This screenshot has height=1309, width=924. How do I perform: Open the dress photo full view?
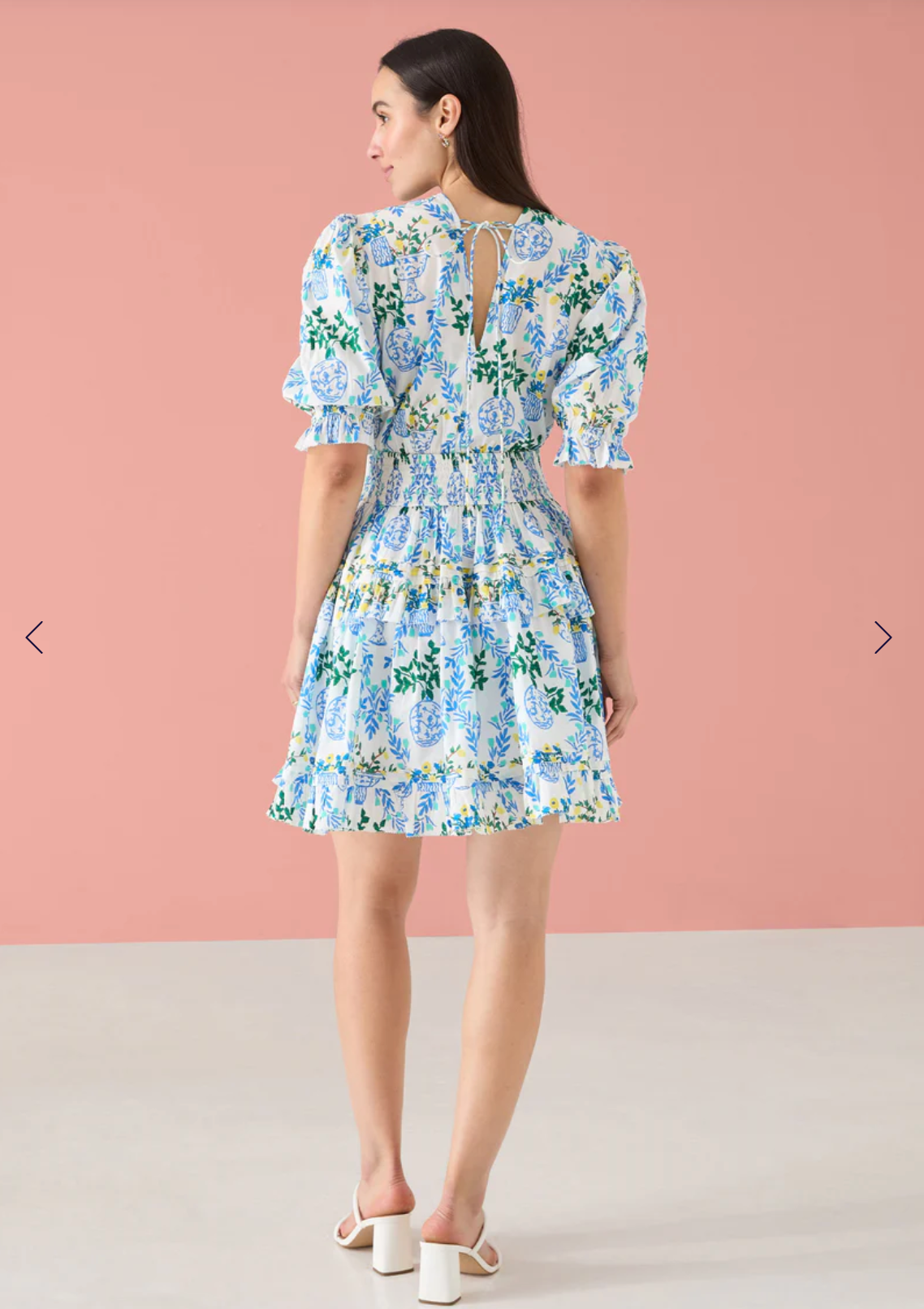click(461, 568)
